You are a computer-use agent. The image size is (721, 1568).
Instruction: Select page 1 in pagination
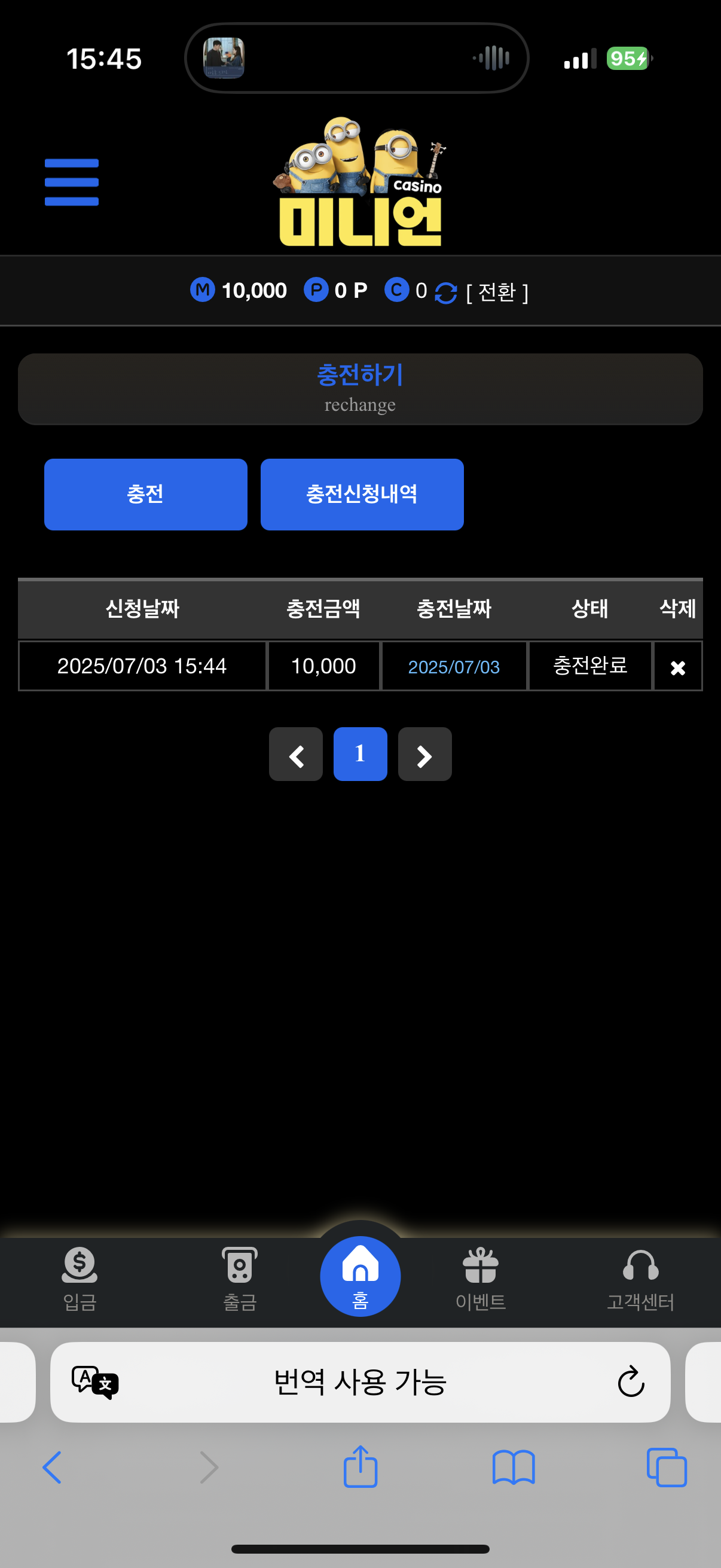point(360,754)
